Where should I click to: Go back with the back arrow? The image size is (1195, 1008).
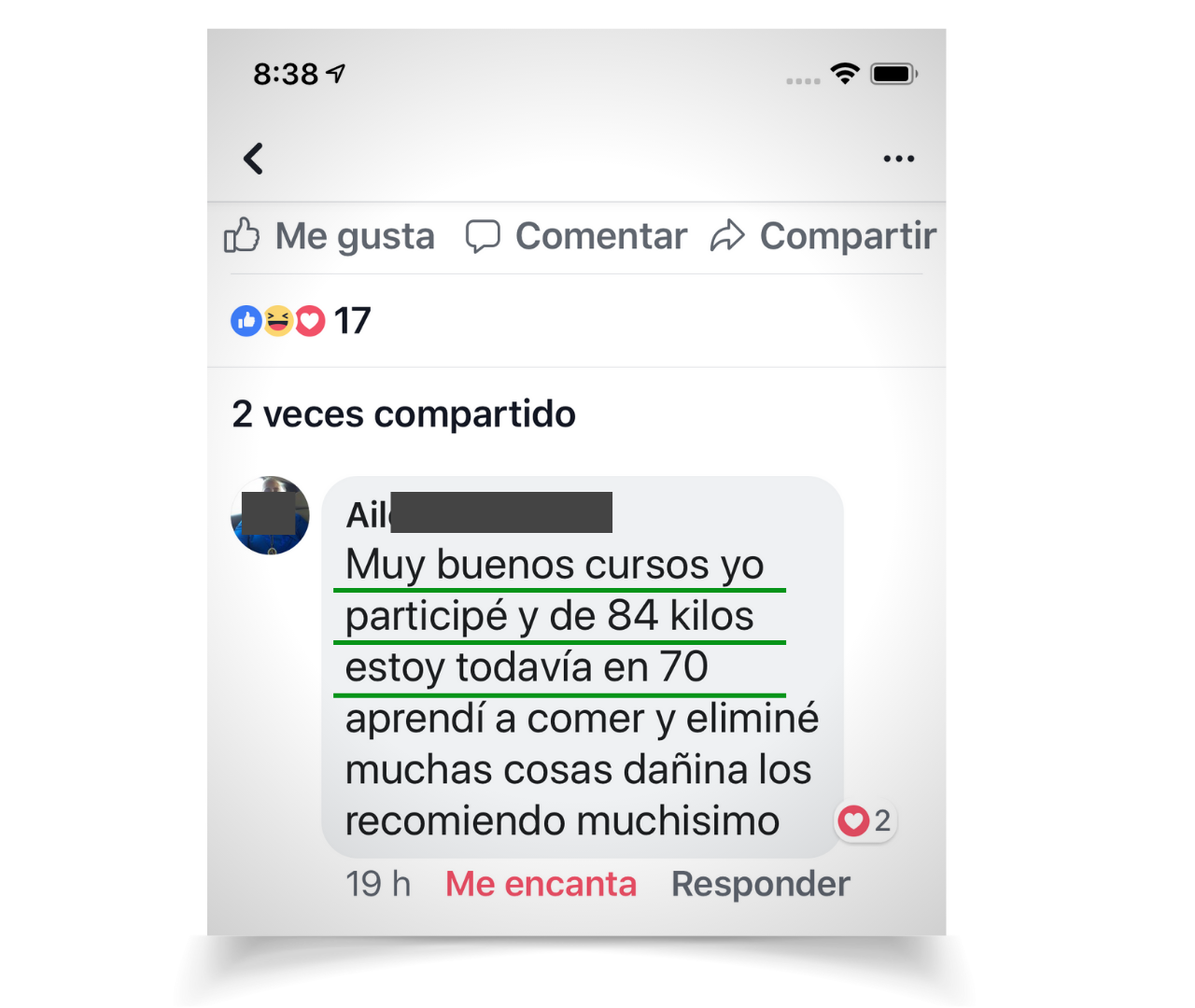tap(253, 159)
